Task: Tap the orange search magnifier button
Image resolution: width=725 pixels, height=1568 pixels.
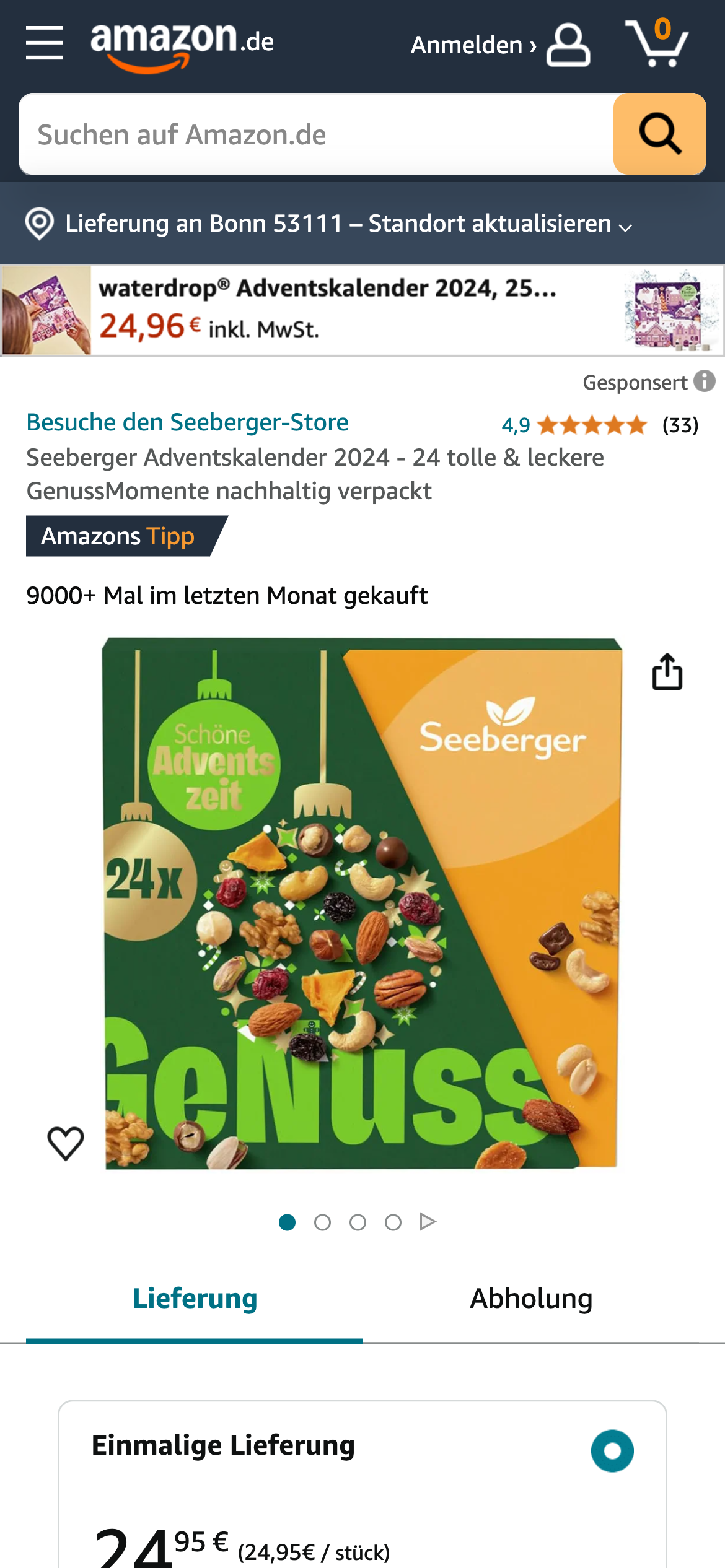Action: coord(659,134)
